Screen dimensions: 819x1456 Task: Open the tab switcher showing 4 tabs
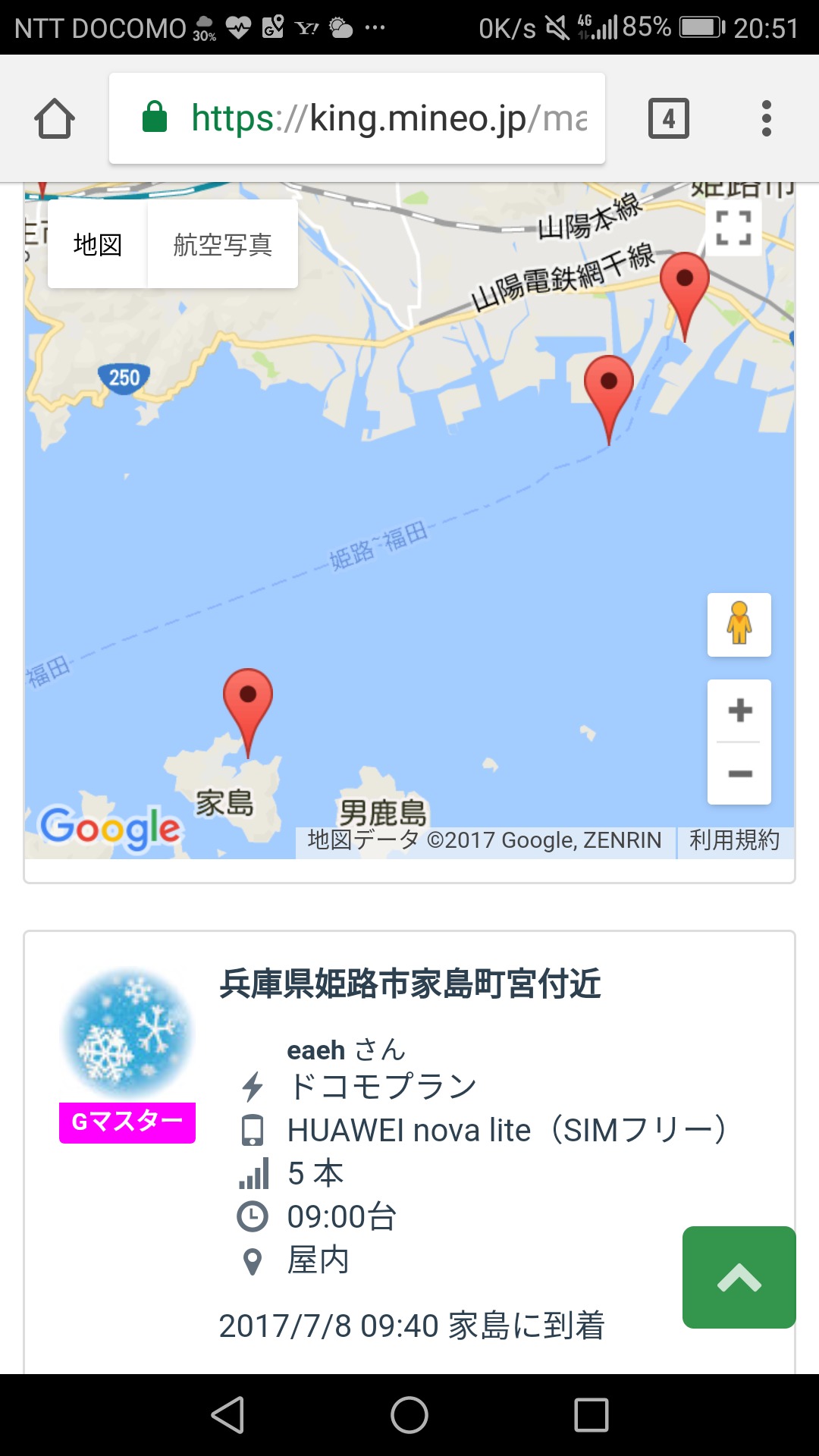(x=668, y=119)
